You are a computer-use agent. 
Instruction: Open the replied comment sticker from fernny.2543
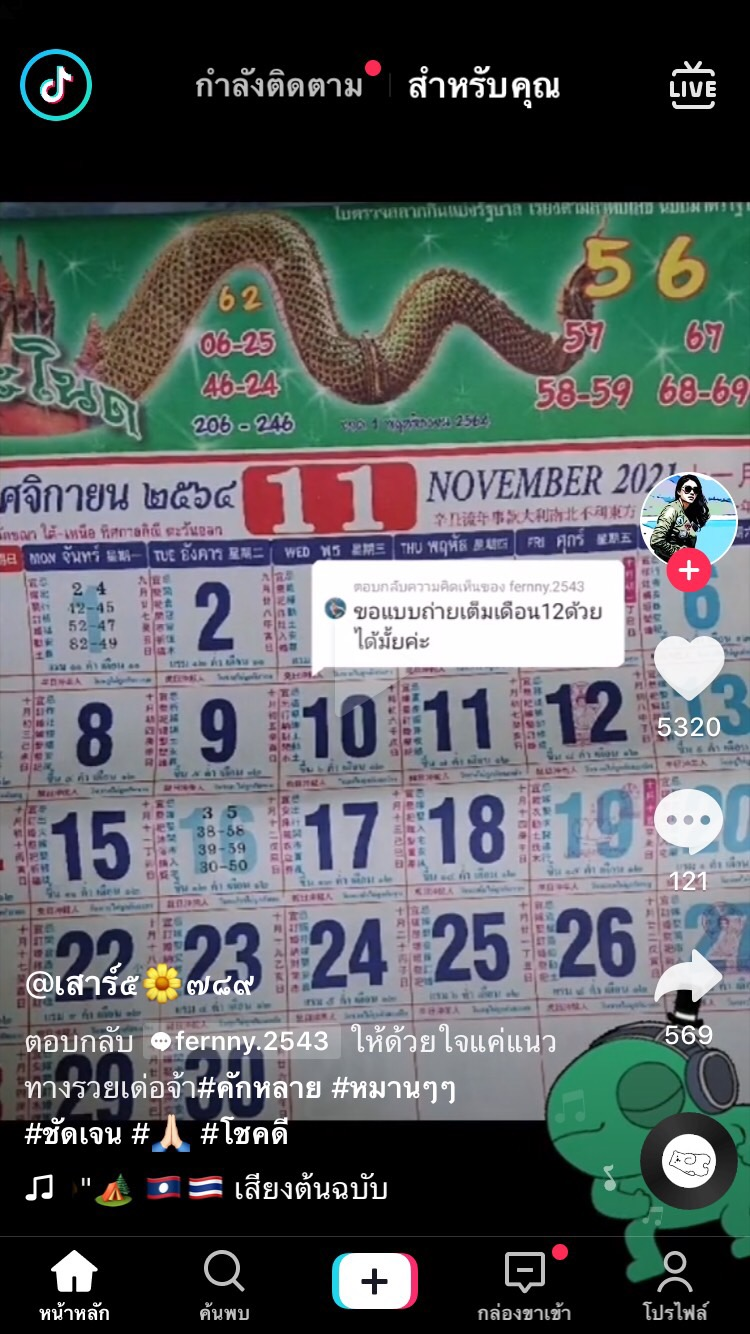pyautogui.click(x=467, y=615)
